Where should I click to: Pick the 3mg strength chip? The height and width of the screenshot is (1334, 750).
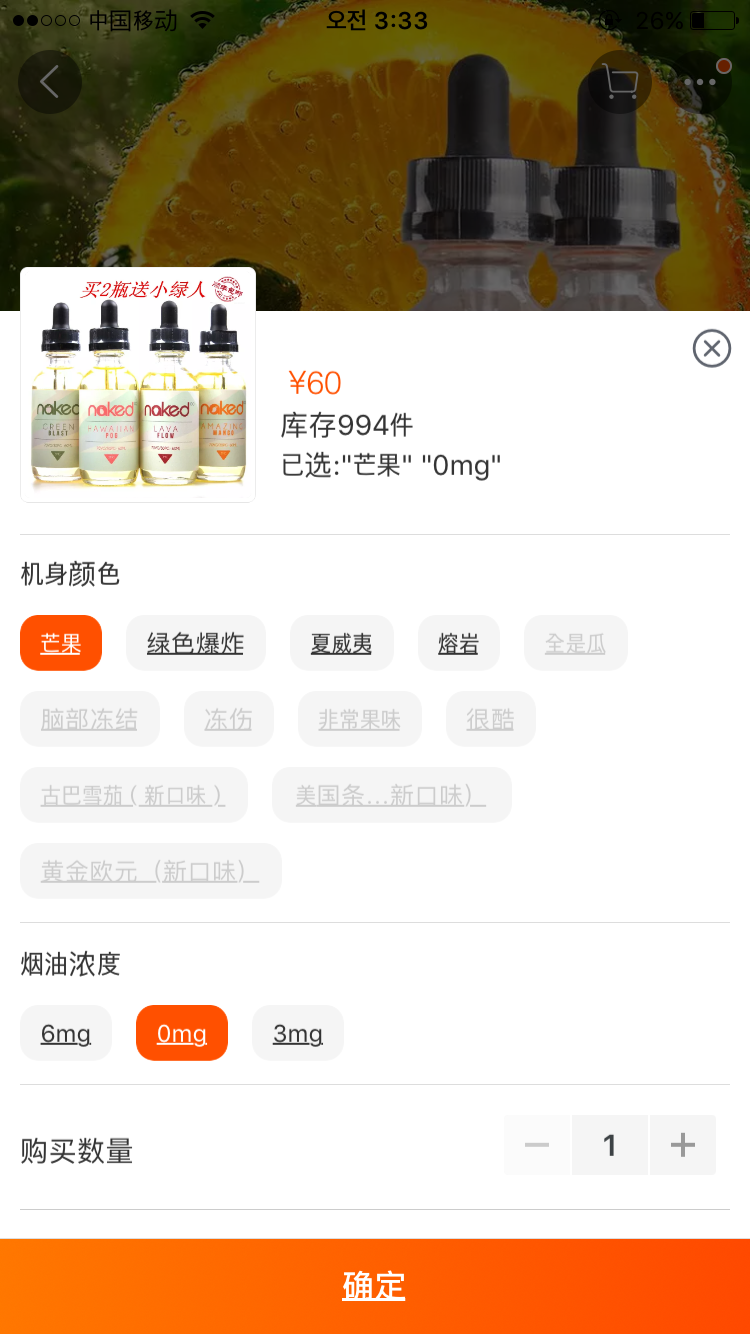coord(298,1033)
